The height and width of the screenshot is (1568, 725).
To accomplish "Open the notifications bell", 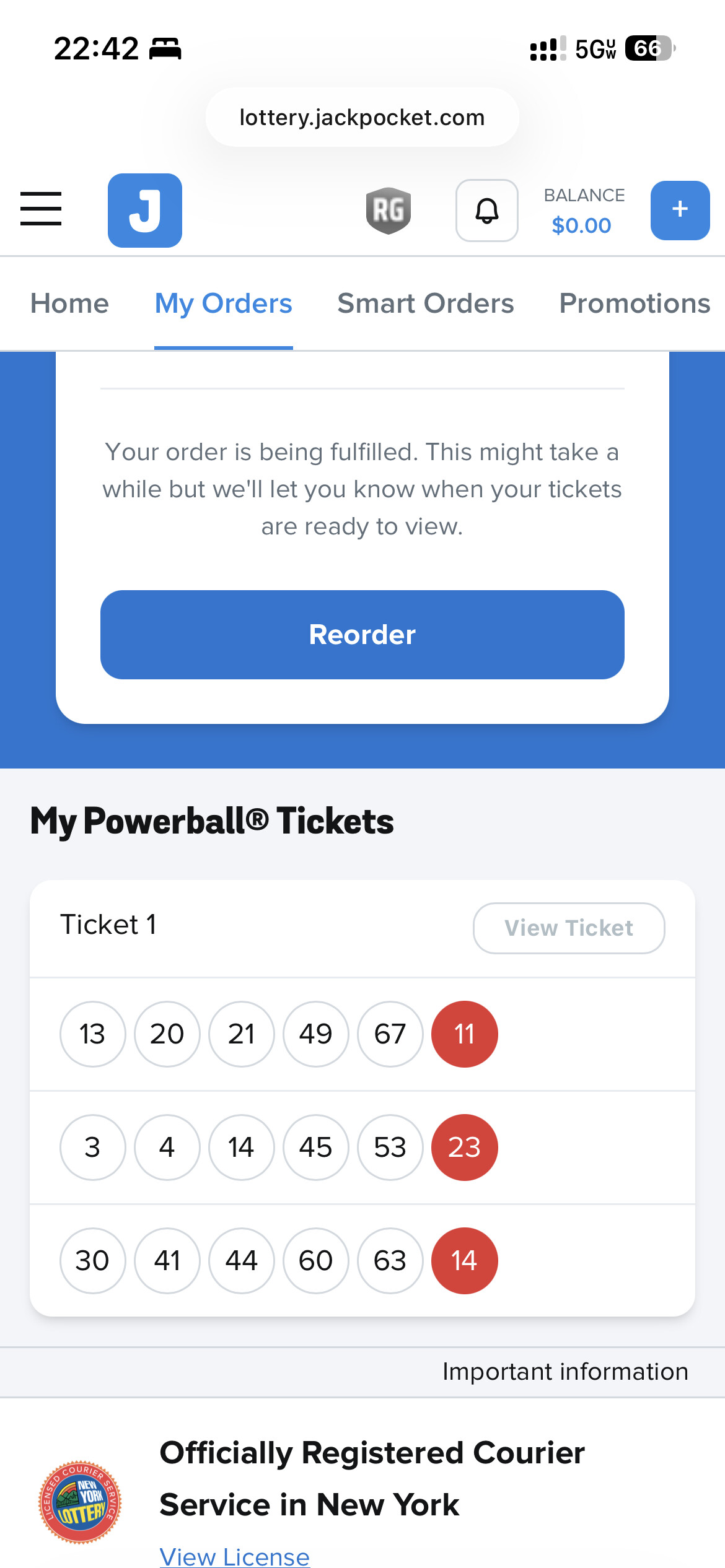I will [487, 211].
